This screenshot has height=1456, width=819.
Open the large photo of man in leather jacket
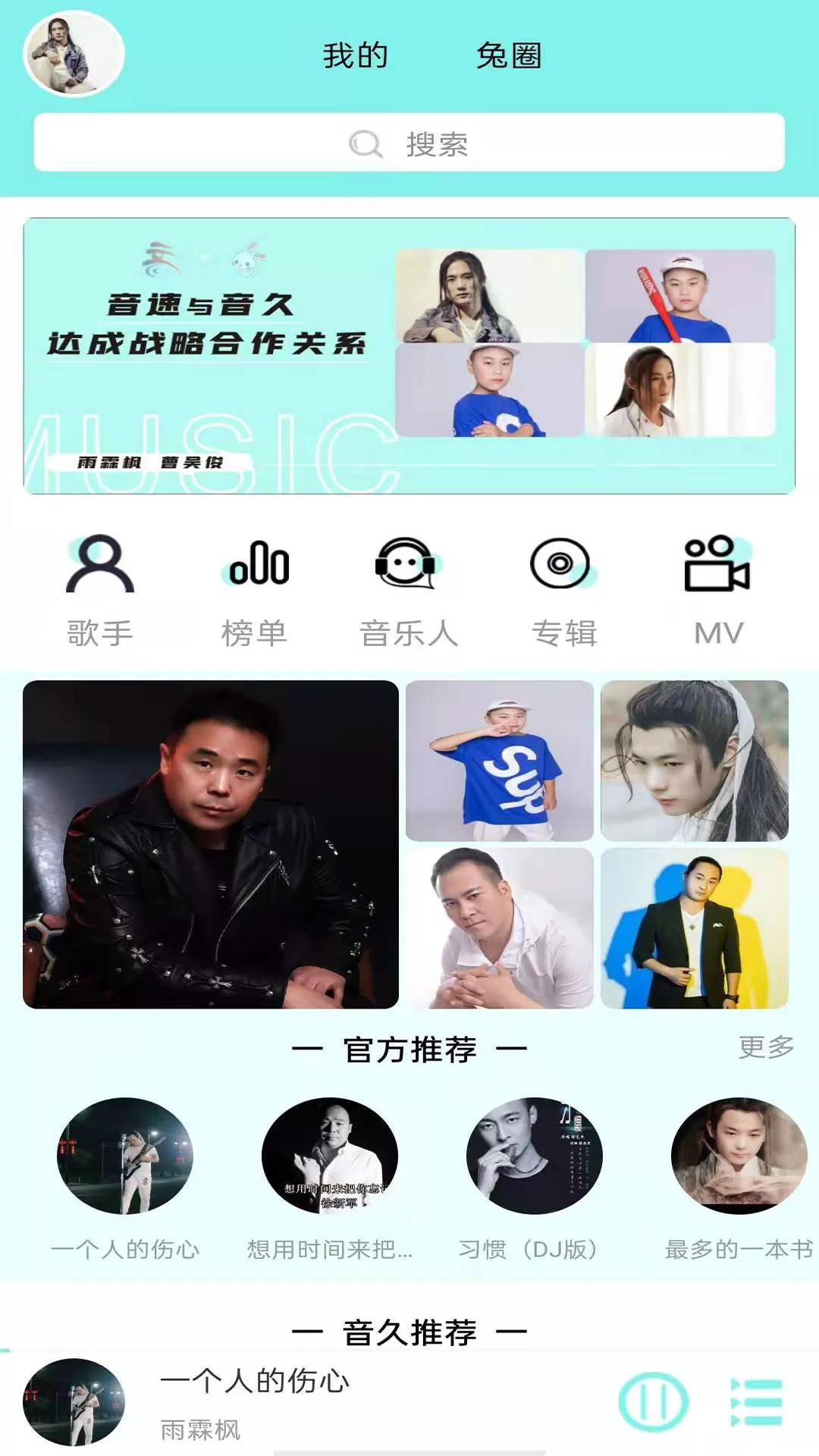pos(211,844)
